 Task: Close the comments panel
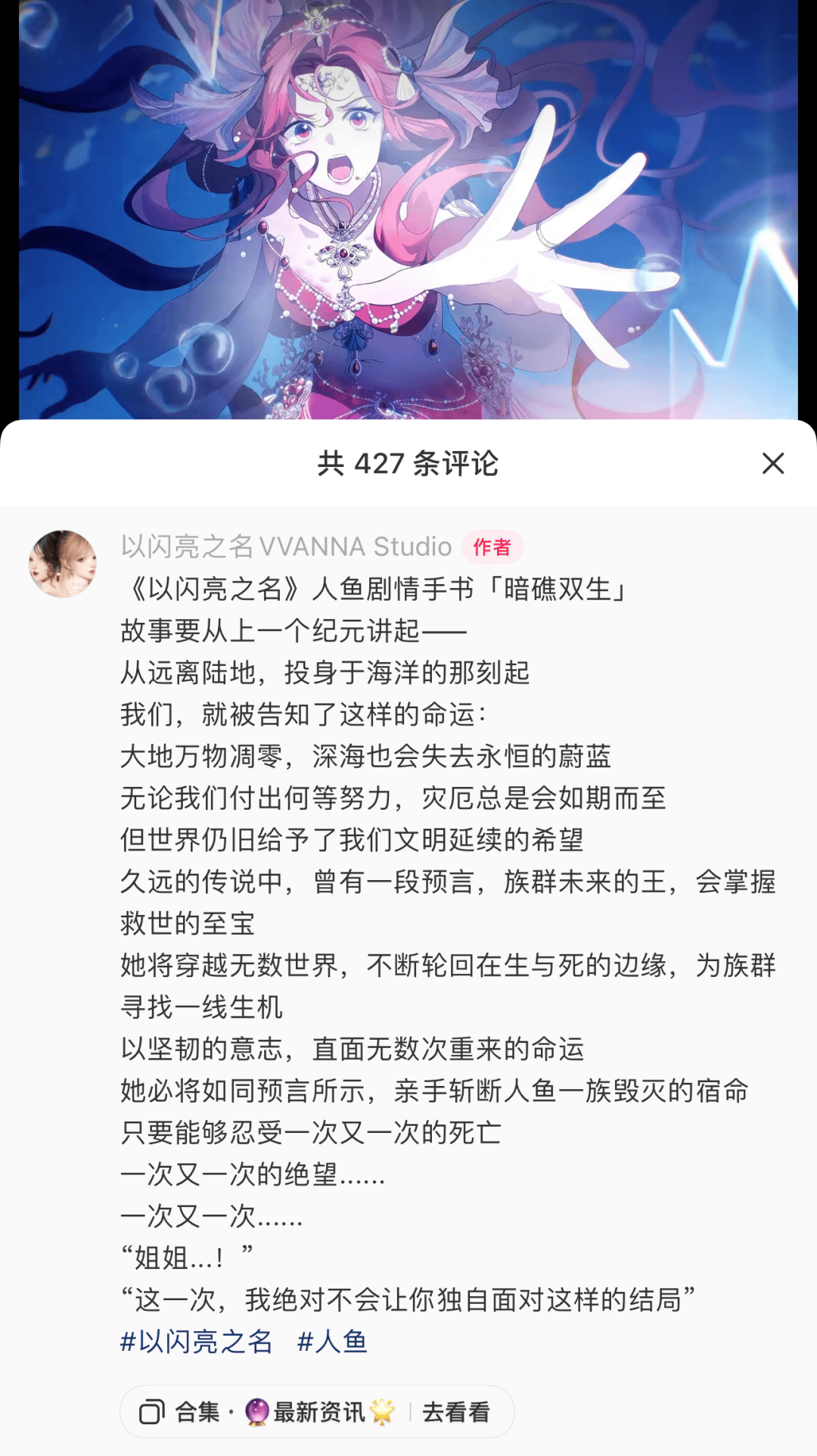772,463
